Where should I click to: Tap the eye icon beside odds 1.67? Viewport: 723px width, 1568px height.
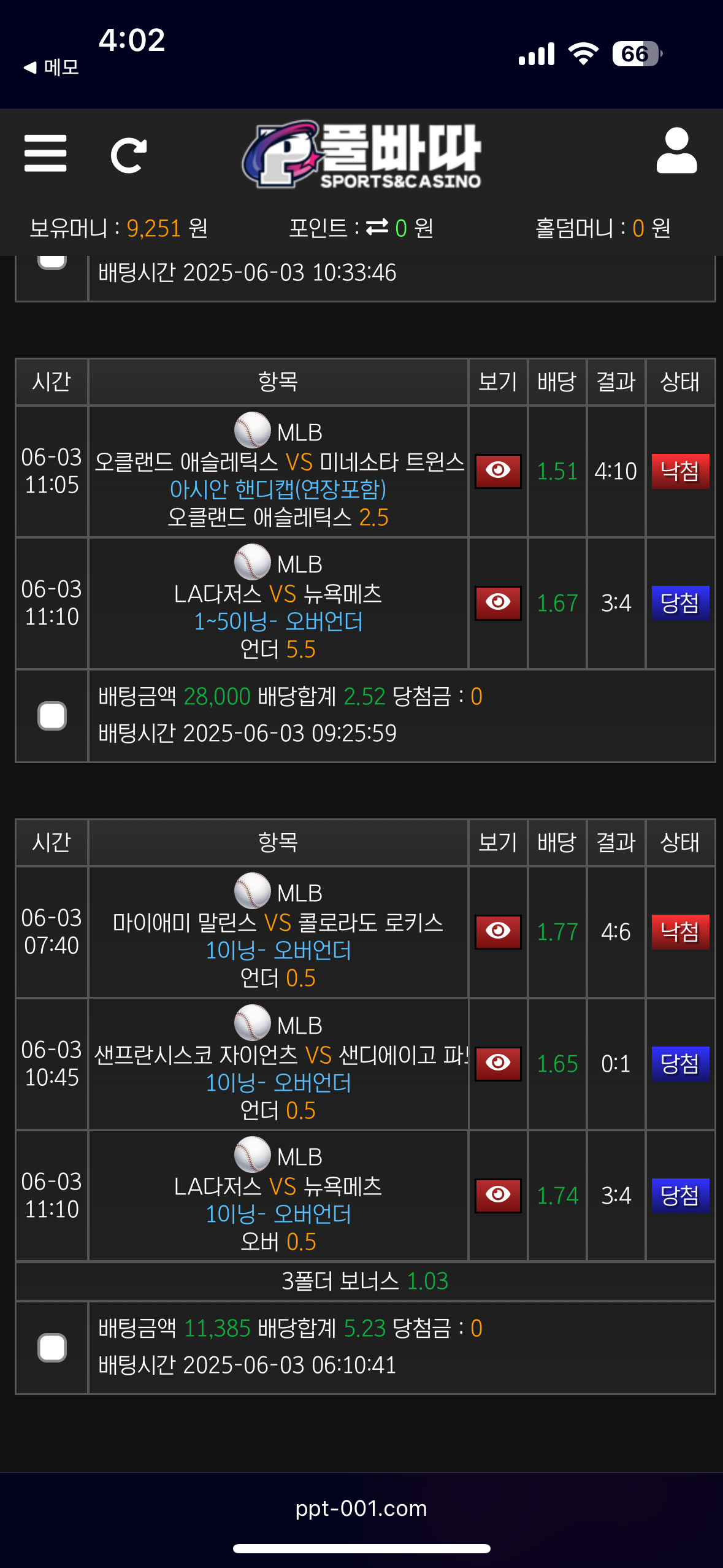498,603
